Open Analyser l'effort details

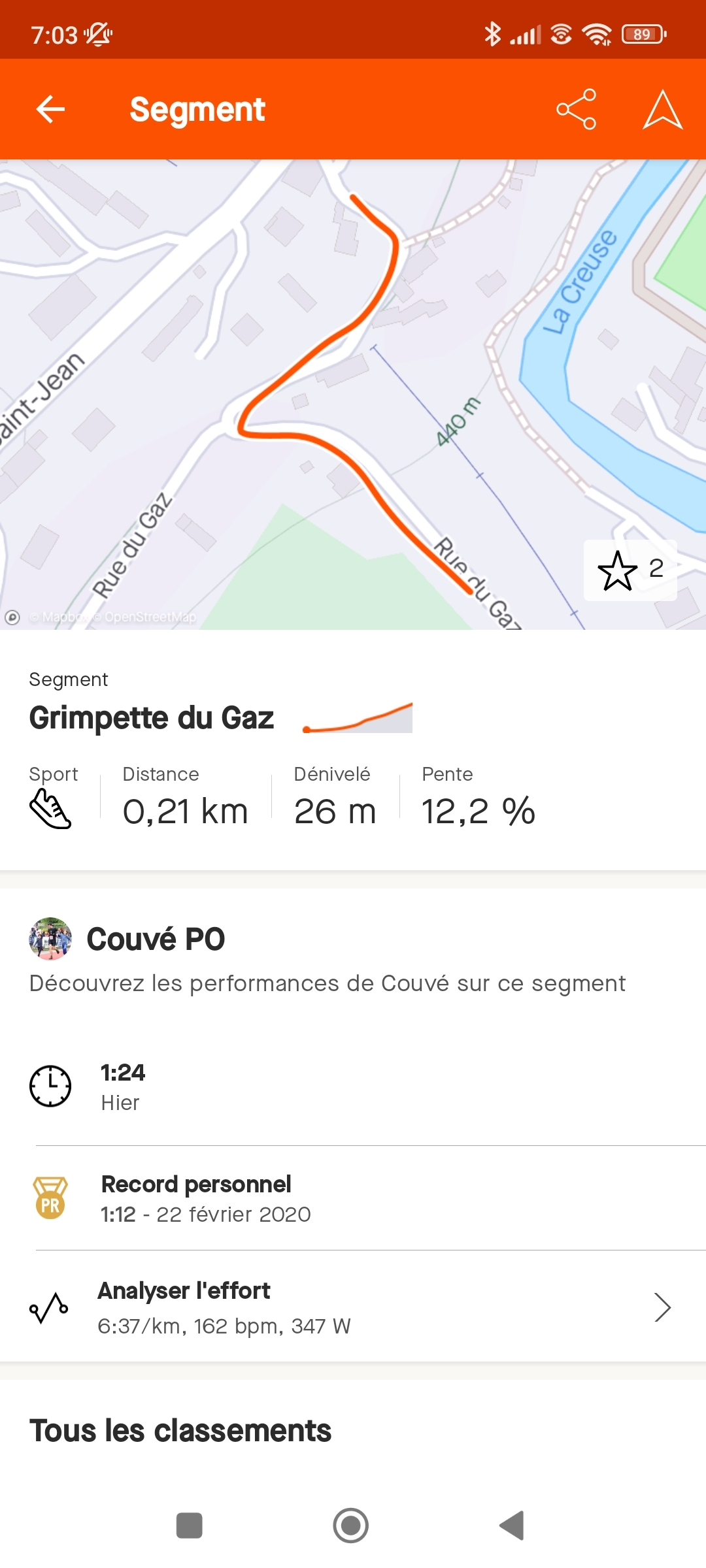pyautogui.click(x=353, y=1308)
